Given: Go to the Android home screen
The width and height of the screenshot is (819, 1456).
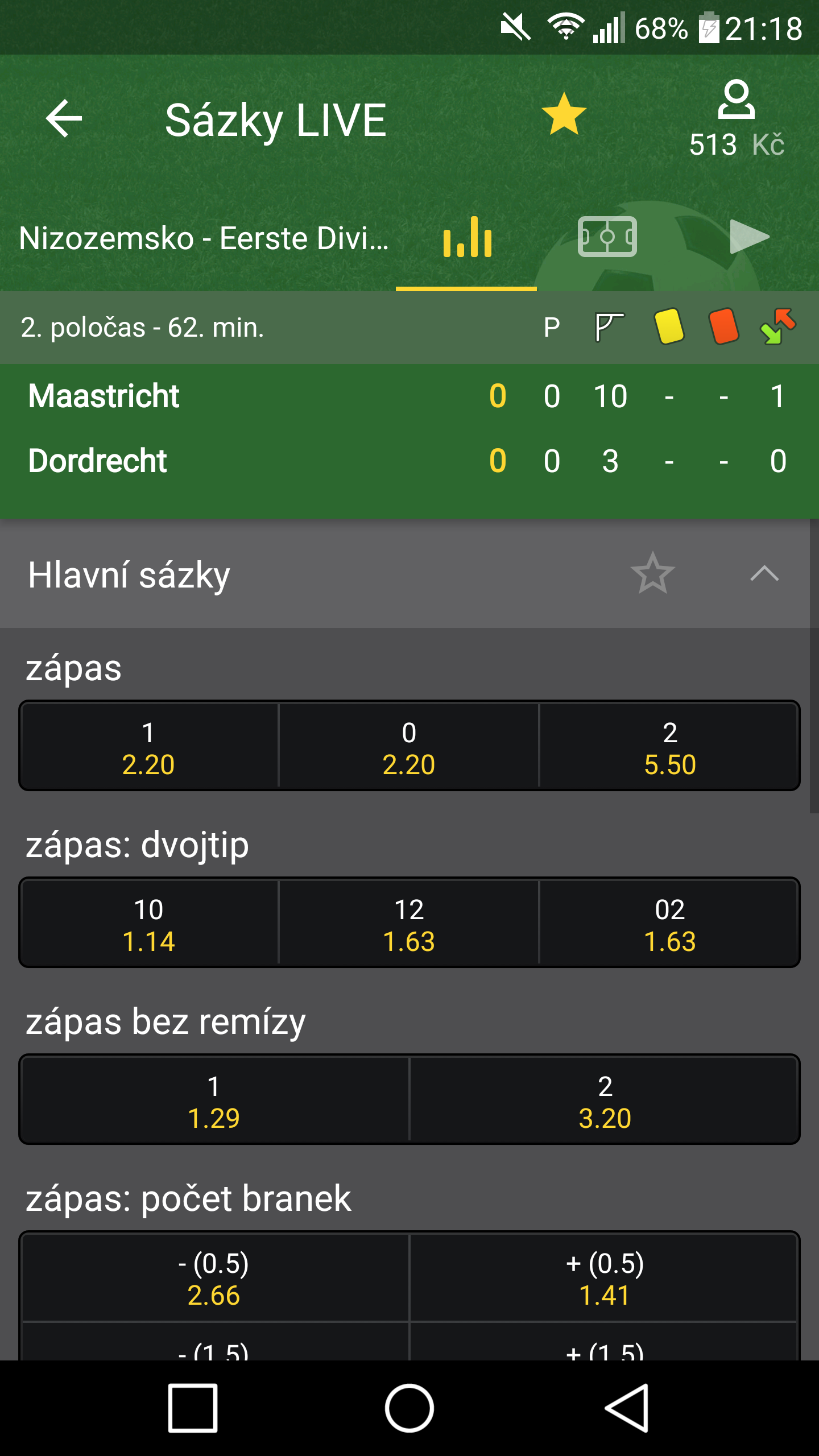Looking at the screenshot, I should tap(409, 1408).
